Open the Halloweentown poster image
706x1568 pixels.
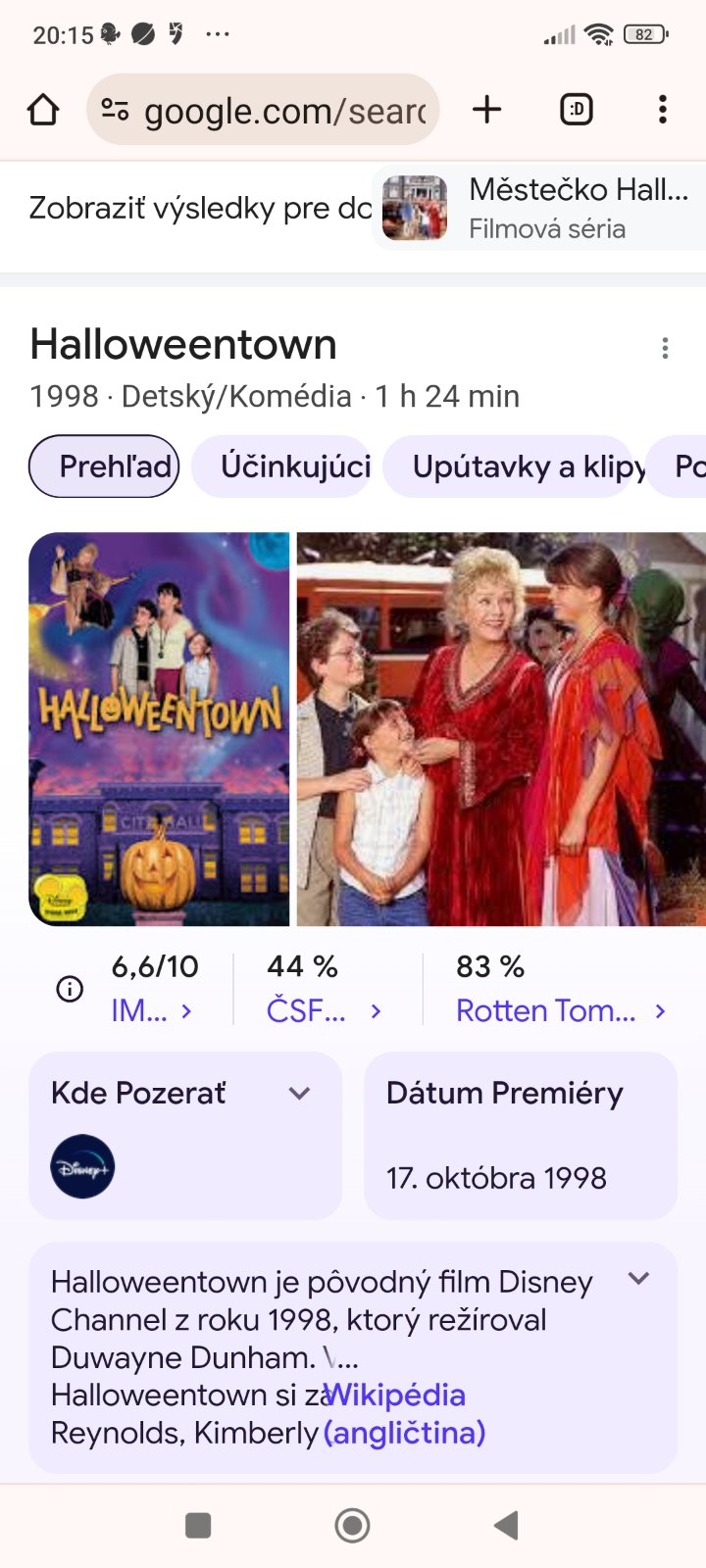pyautogui.click(x=160, y=729)
